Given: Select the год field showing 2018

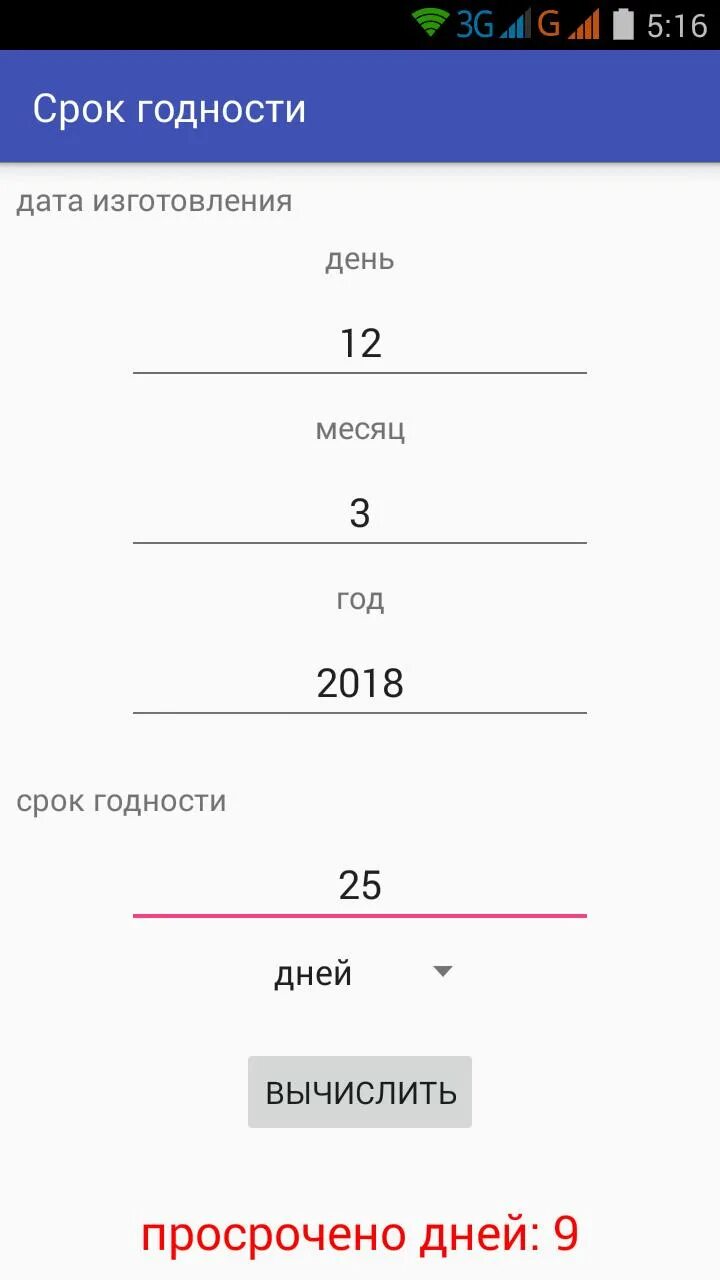Looking at the screenshot, I should point(360,683).
